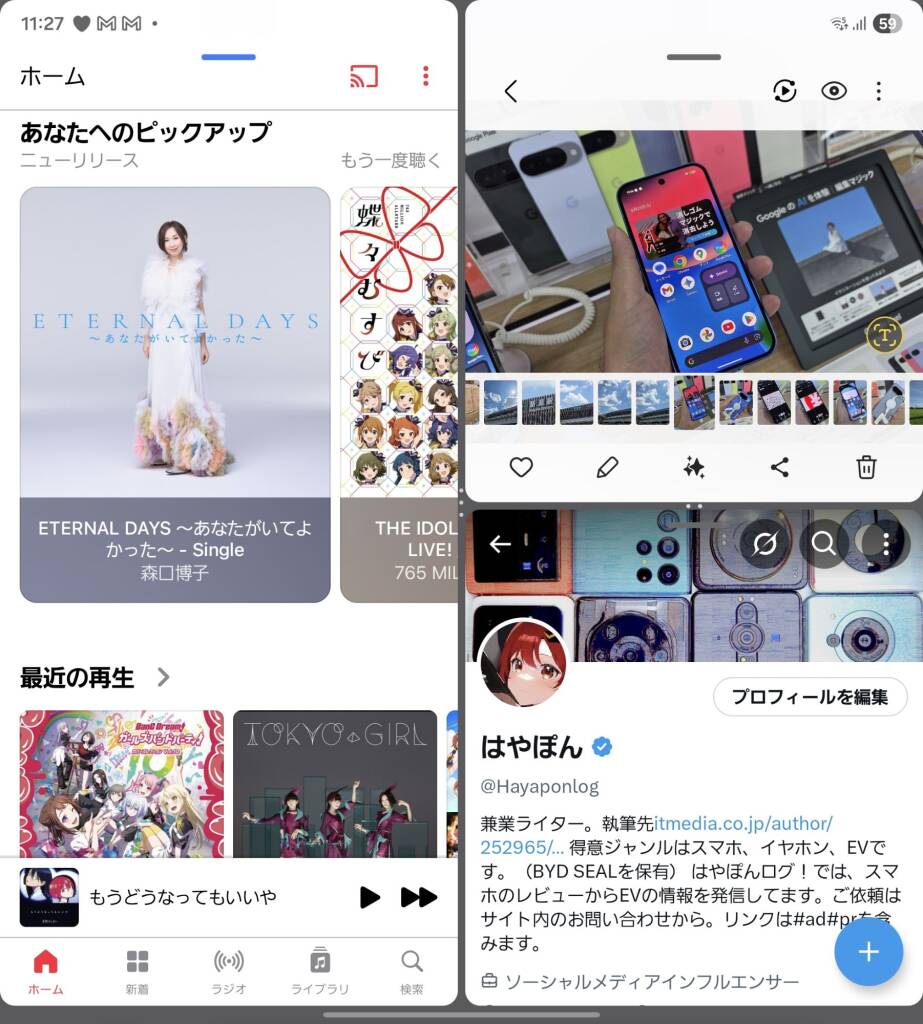Tap the cast icon in music app
This screenshot has width=923, height=1024.
click(364, 76)
